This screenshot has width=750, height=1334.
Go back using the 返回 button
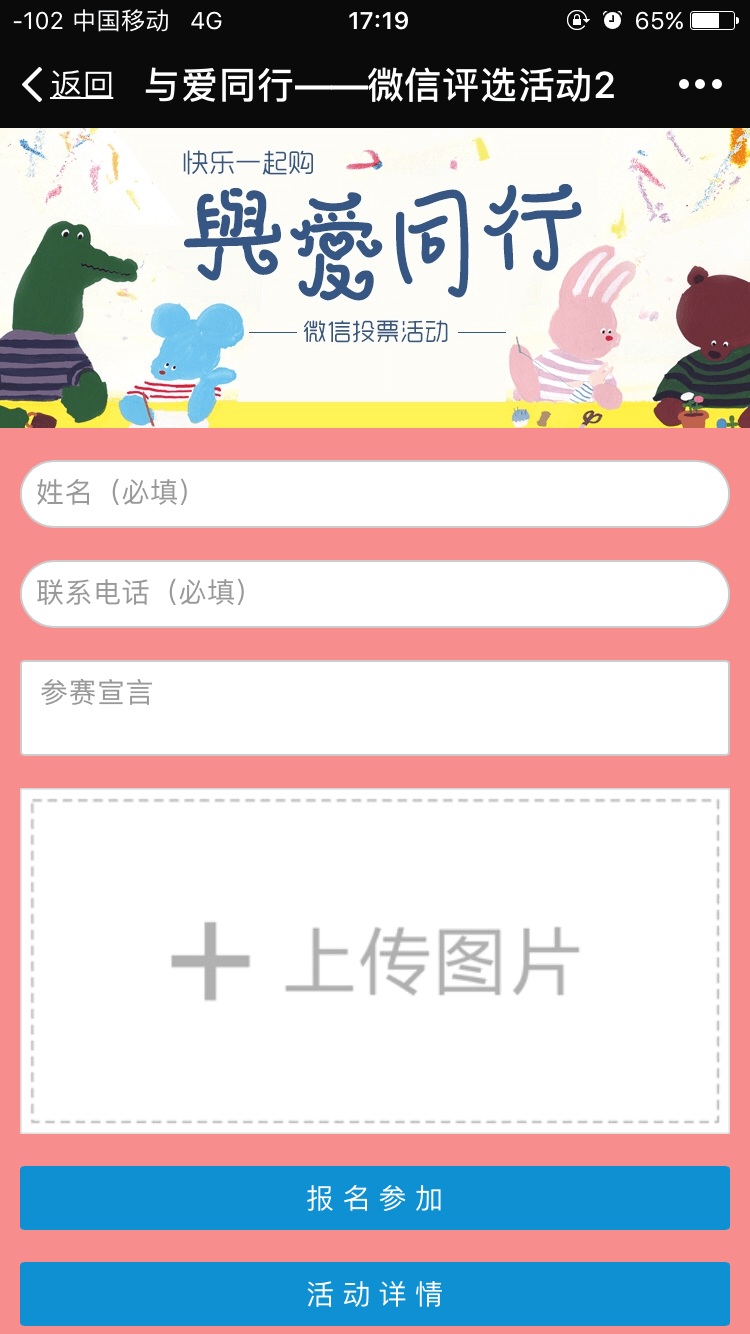click(68, 86)
